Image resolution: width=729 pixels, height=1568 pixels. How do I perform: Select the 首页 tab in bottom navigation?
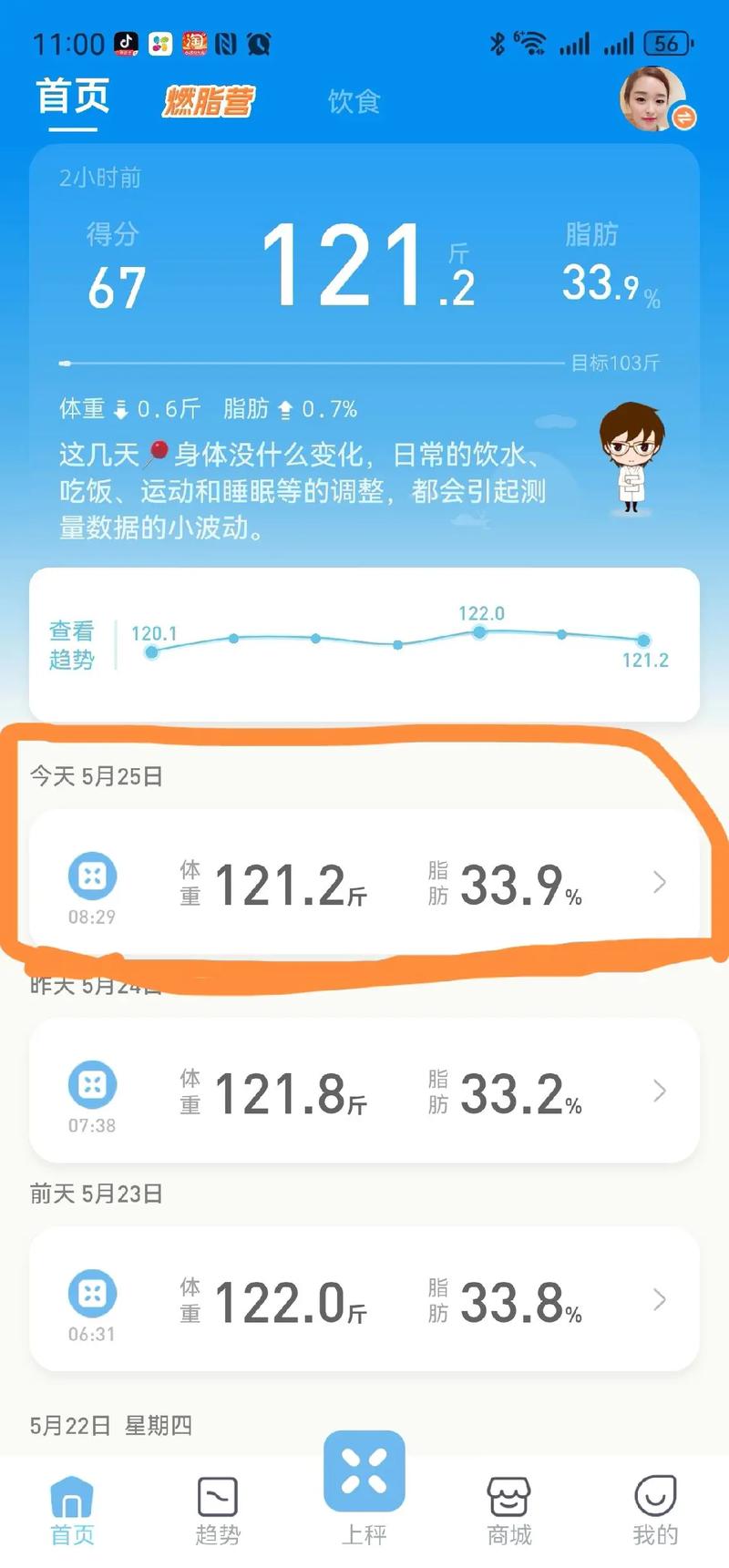coord(72,1511)
